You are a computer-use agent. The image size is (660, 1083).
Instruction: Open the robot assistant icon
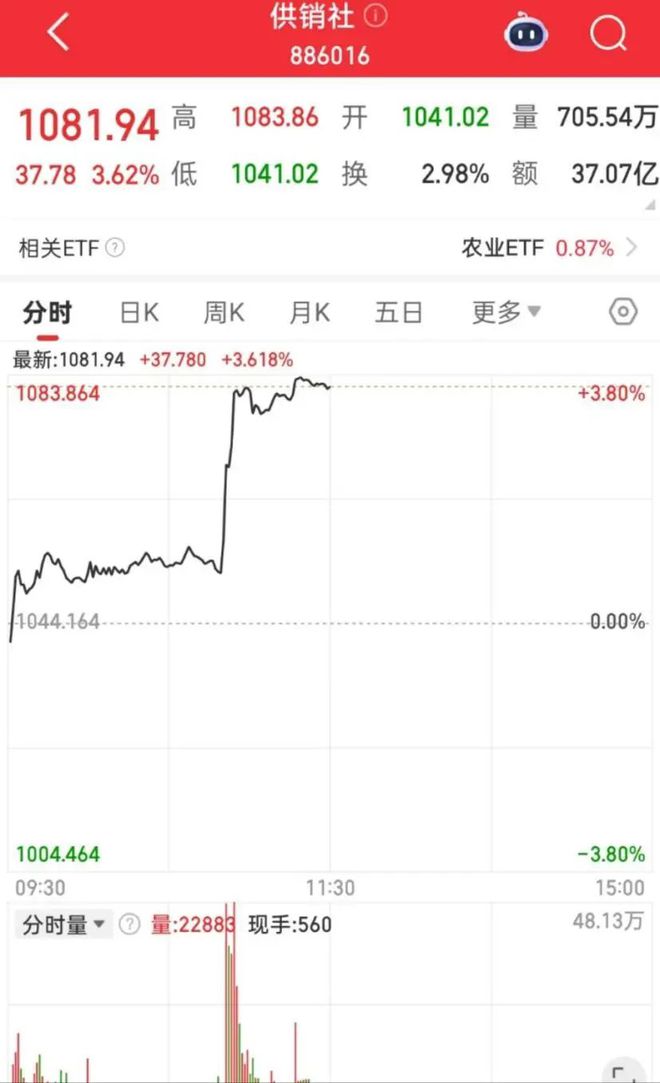coord(526,32)
